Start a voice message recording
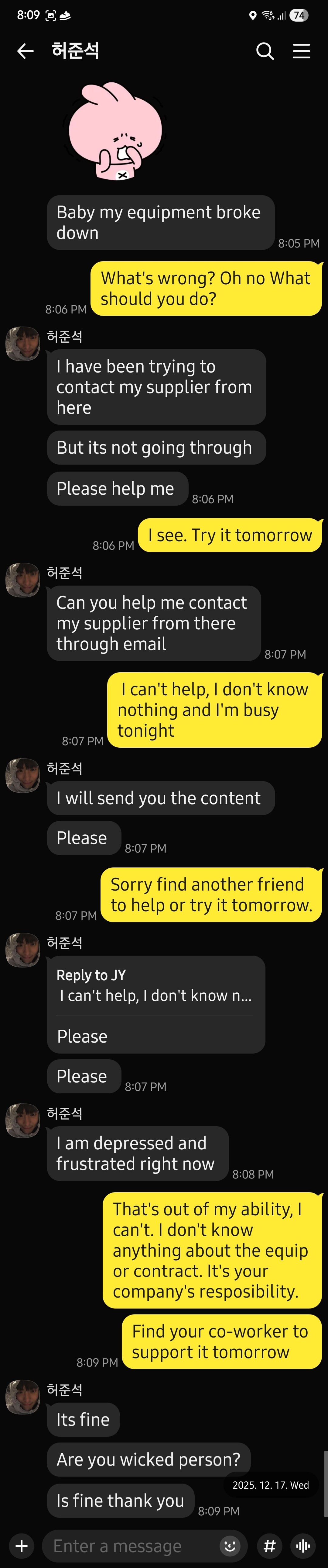 tap(303, 1546)
